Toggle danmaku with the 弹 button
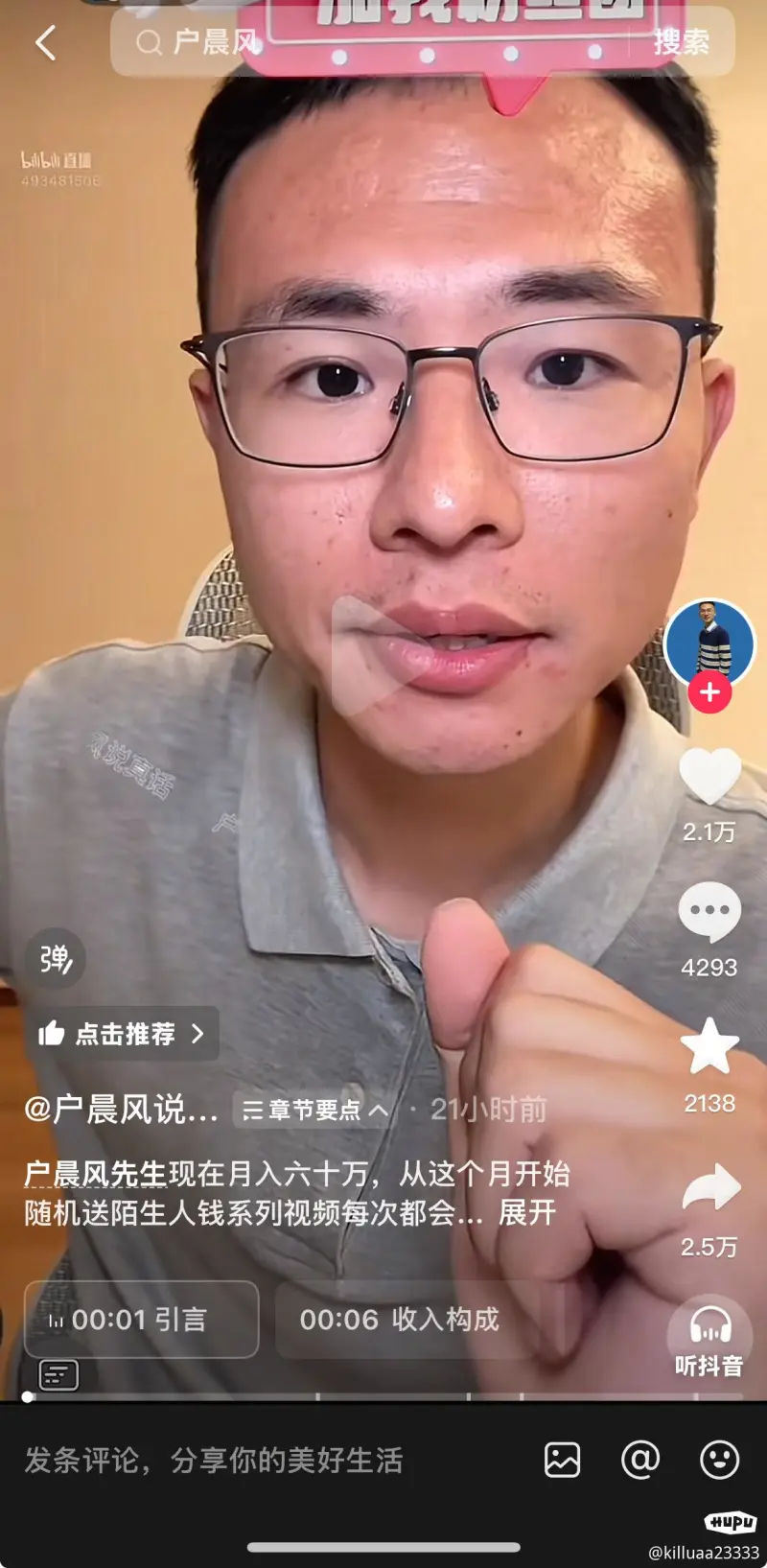 click(x=55, y=958)
